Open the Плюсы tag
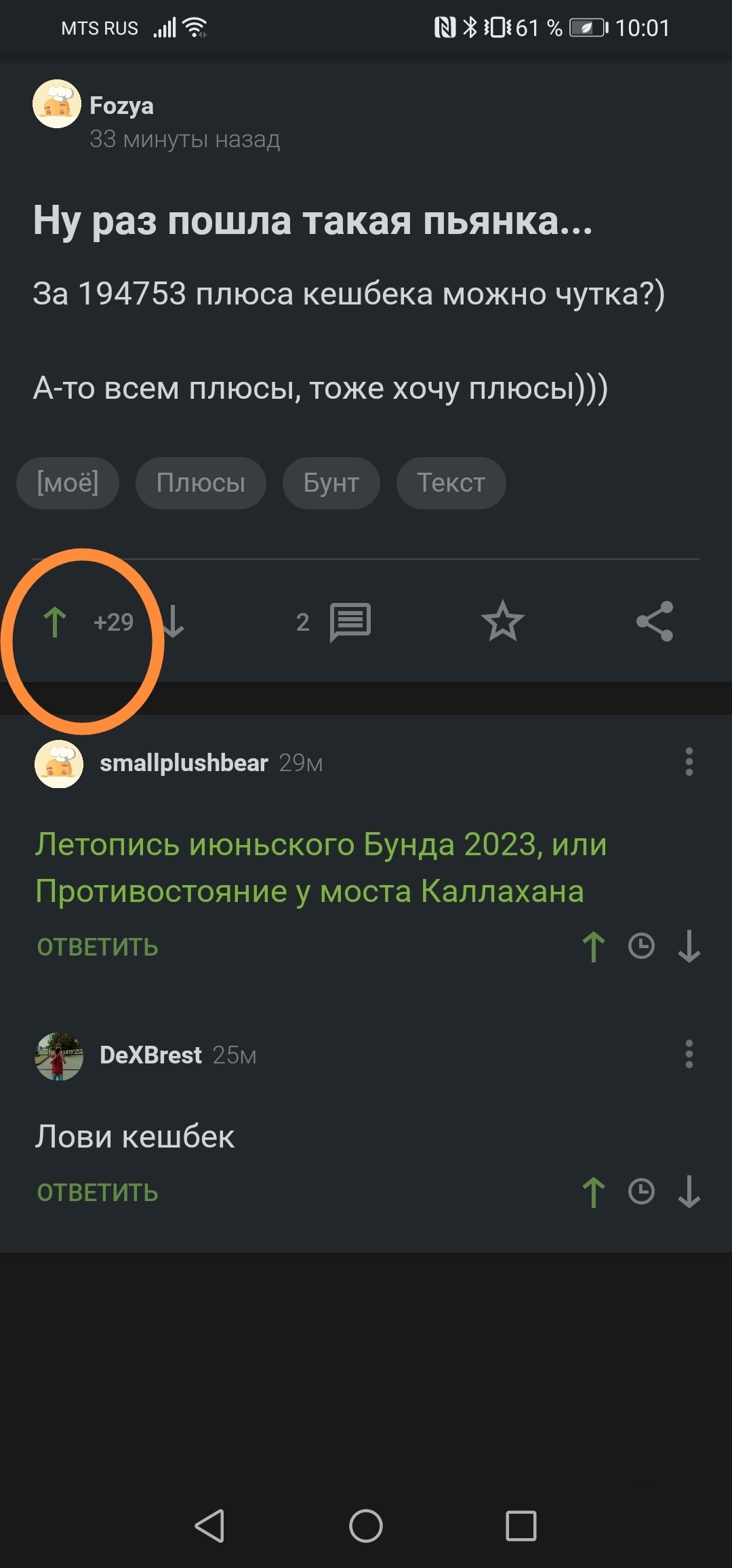This screenshot has height=1568, width=732. (x=201, y=483)
